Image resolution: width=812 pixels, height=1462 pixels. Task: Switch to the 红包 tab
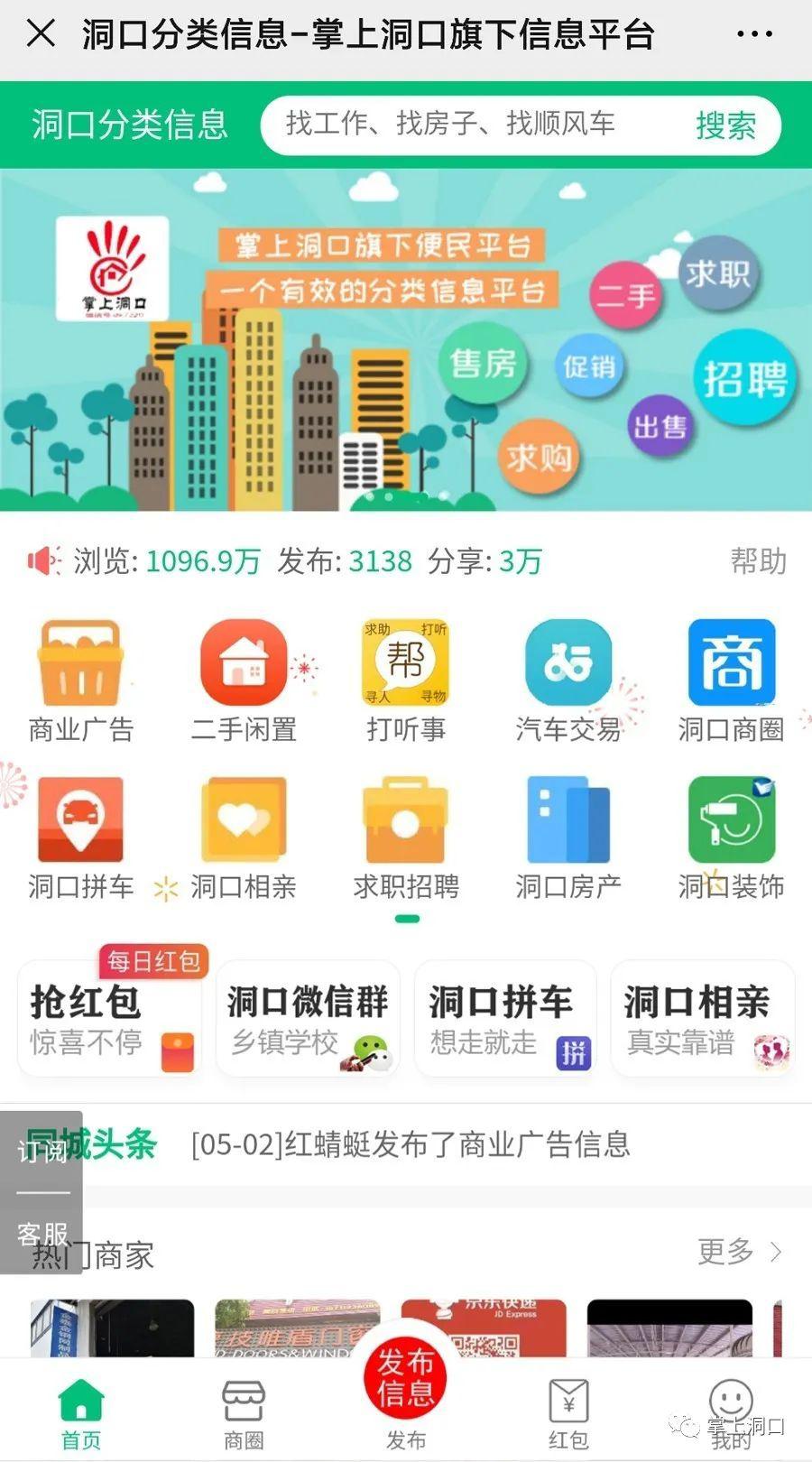point(568,1412)
